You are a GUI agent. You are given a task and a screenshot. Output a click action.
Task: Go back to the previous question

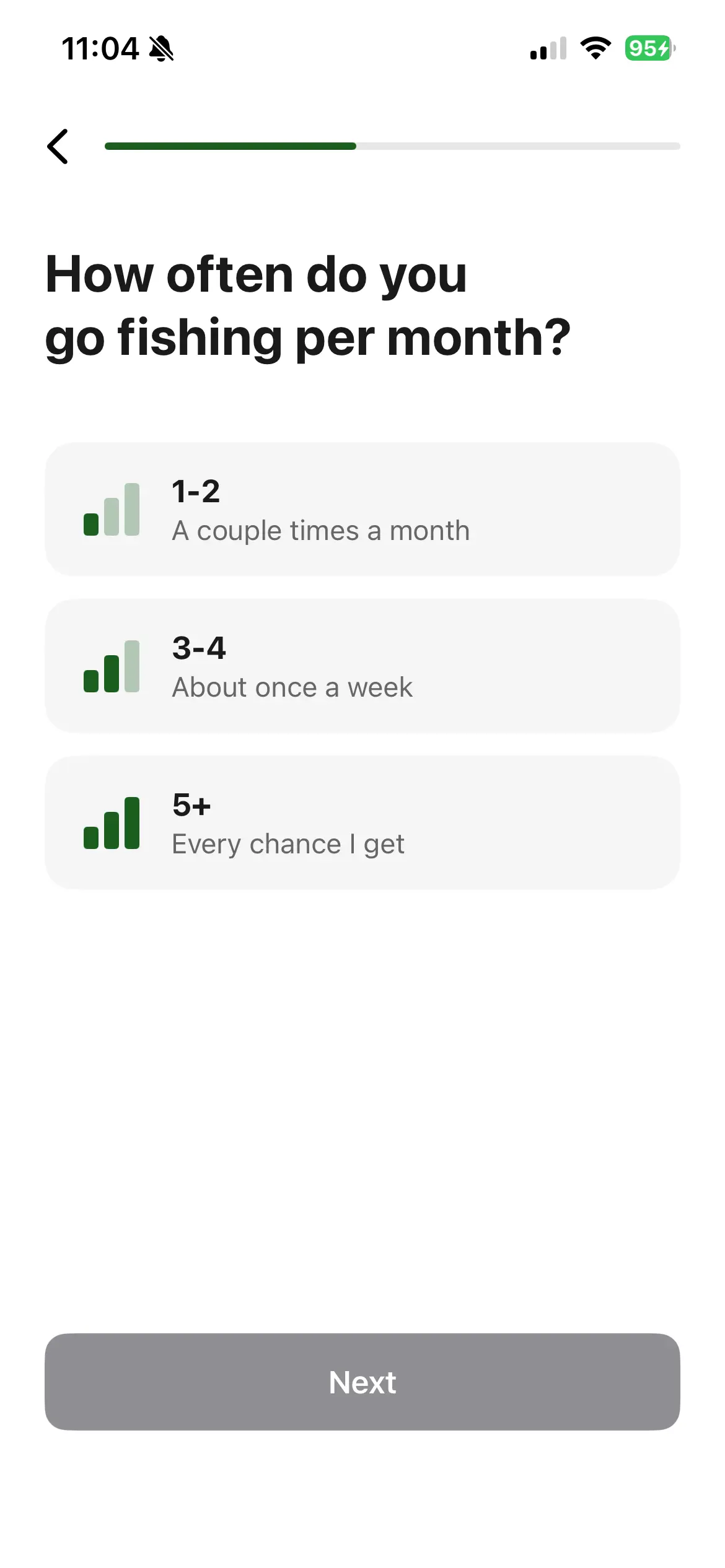tap(58, 147)
